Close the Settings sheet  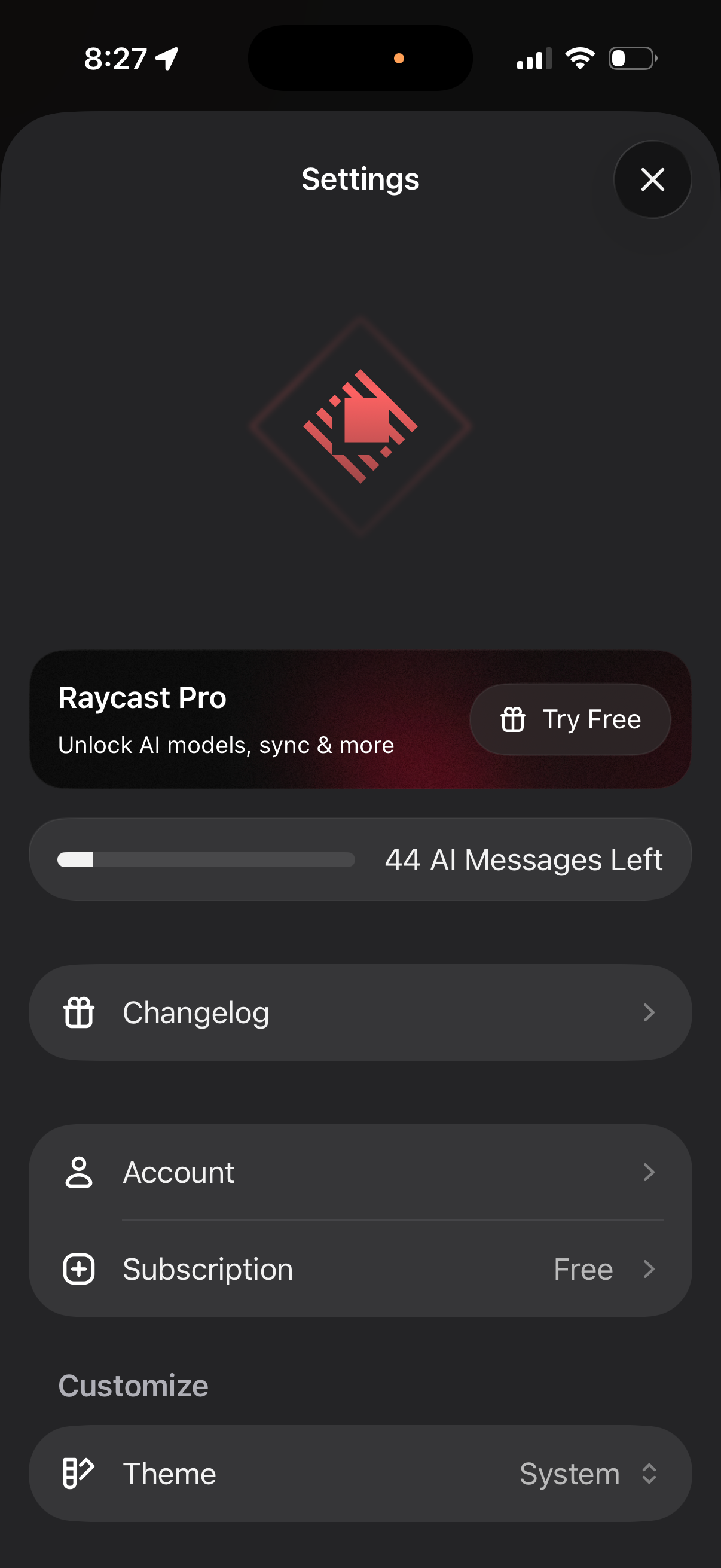tap(652, 179)
